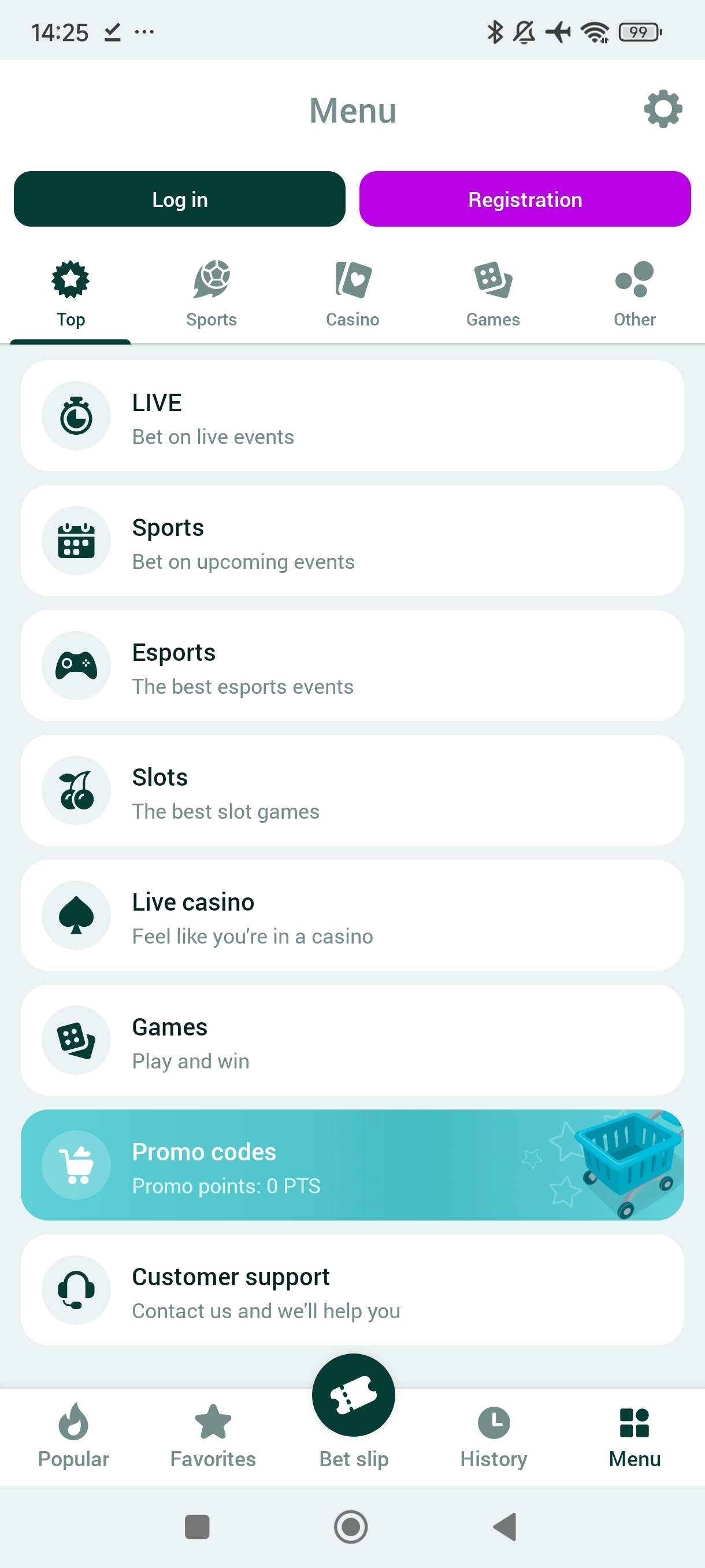Viewport: 705px width, 1568px height.
Task: Open LIVE to bet on live events
Action: pyautogui.click(x=352, y=416)
